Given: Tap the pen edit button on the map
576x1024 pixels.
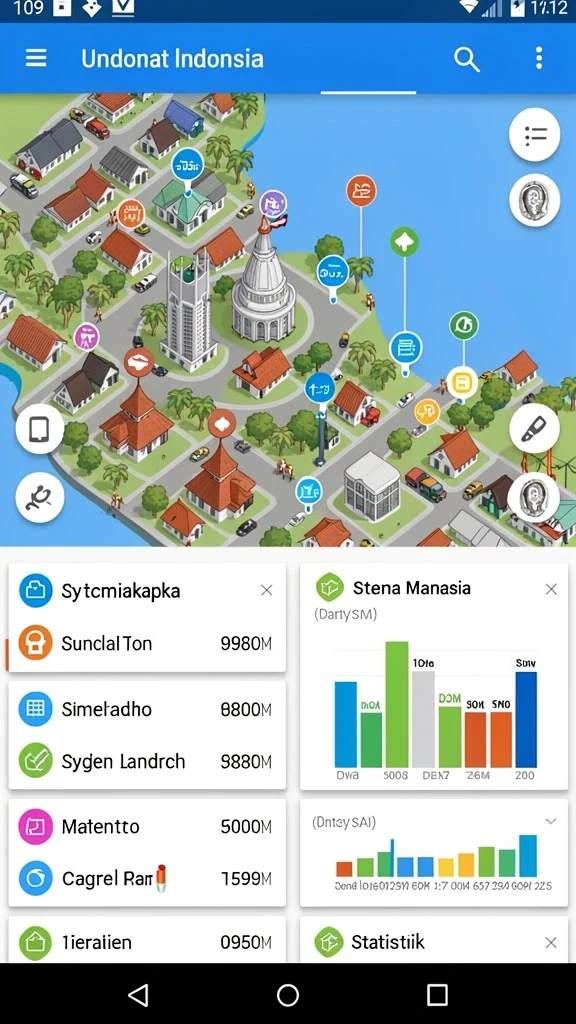Looking at the screenshot, I should (x=535, y=428).
